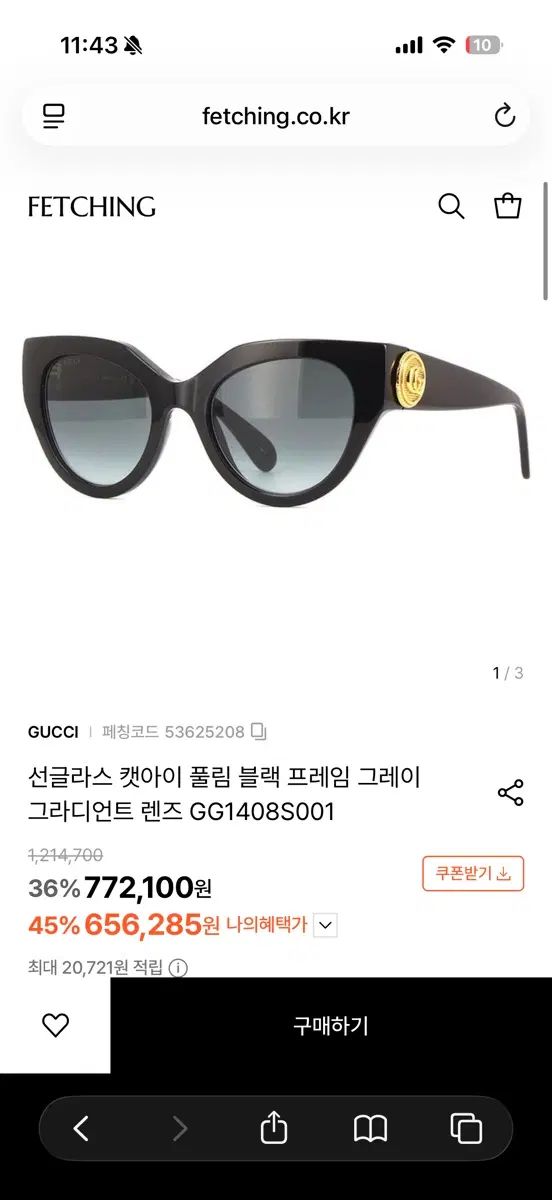
Task: Share this Gucci sunglasses product
Action: (x=510, y=794)
